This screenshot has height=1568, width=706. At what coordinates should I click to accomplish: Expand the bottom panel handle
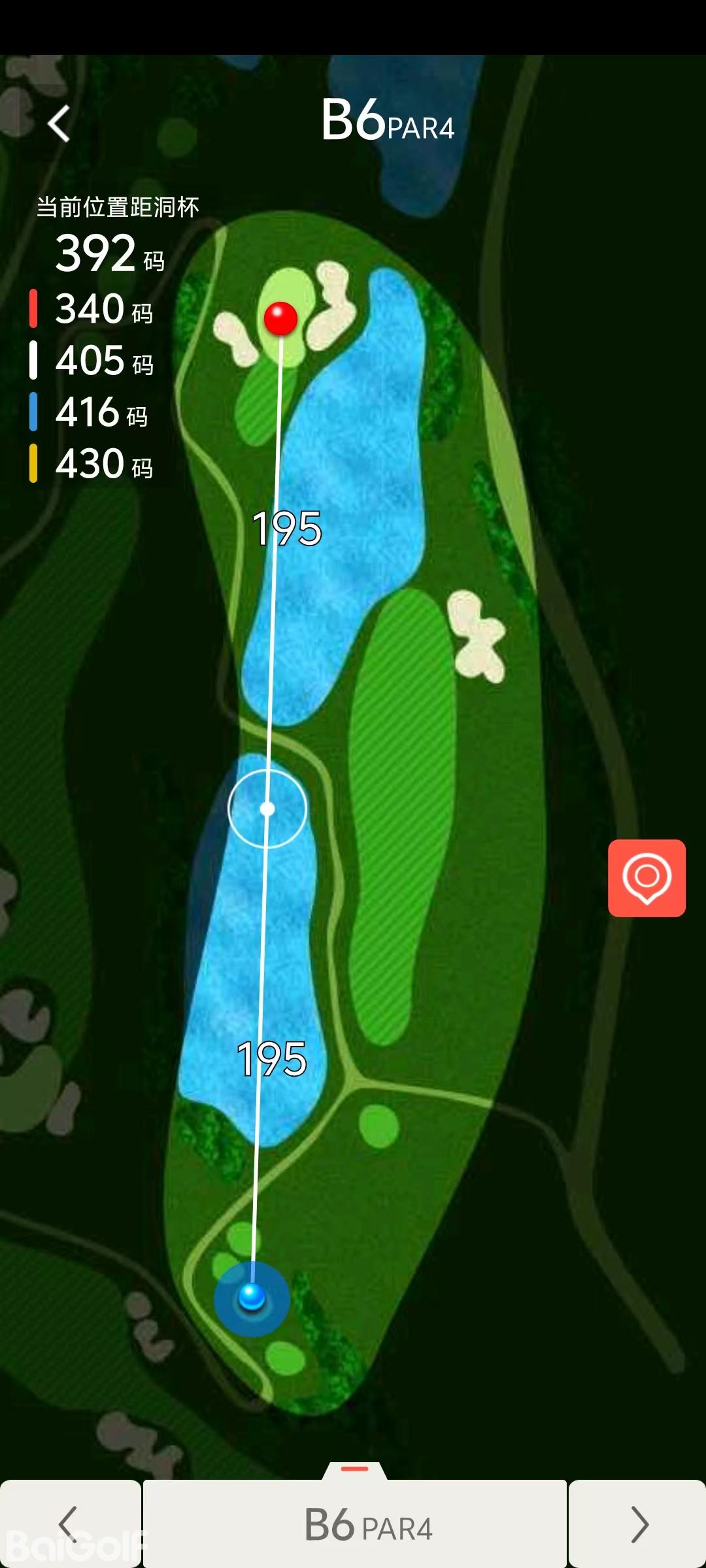point(355,1469)
